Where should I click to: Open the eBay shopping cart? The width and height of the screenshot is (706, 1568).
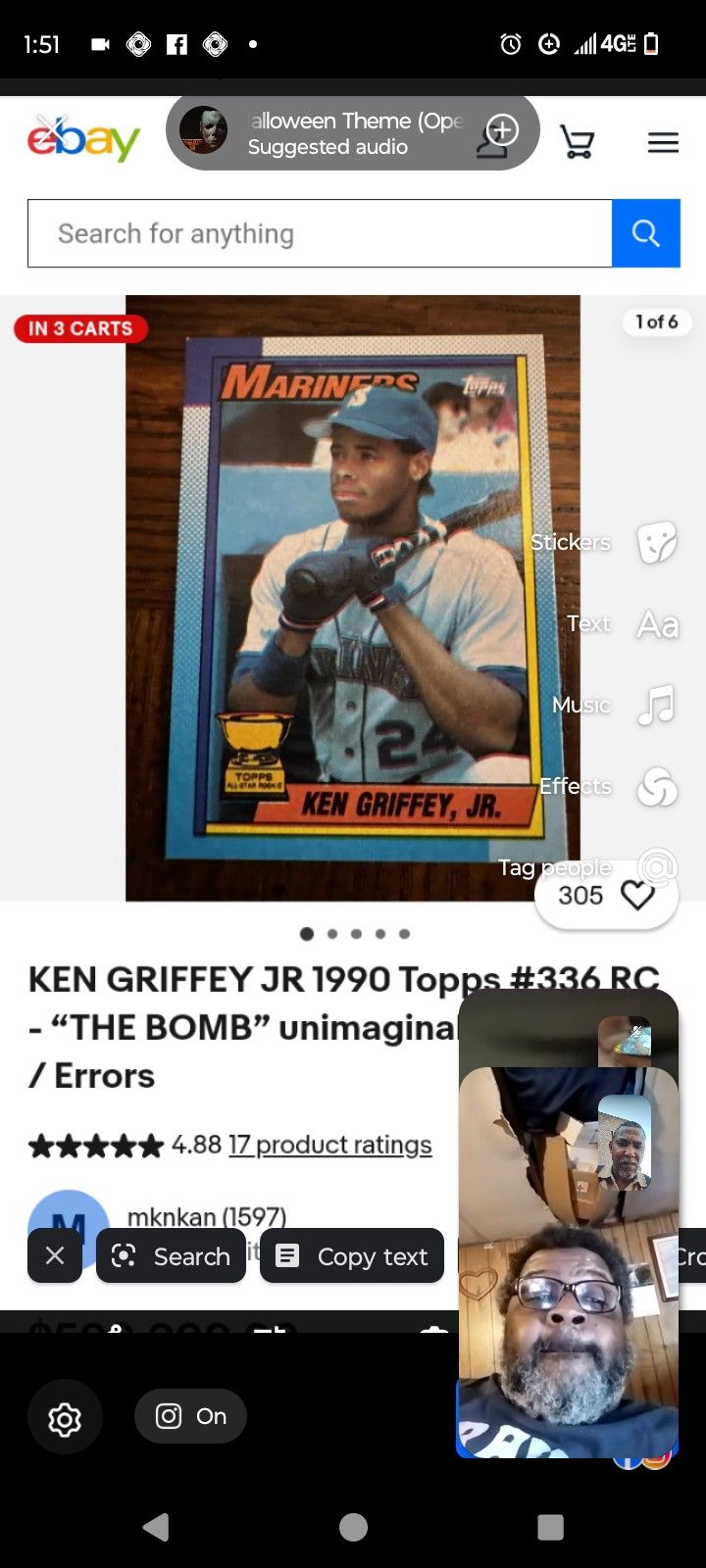click(x=579, y=141)
